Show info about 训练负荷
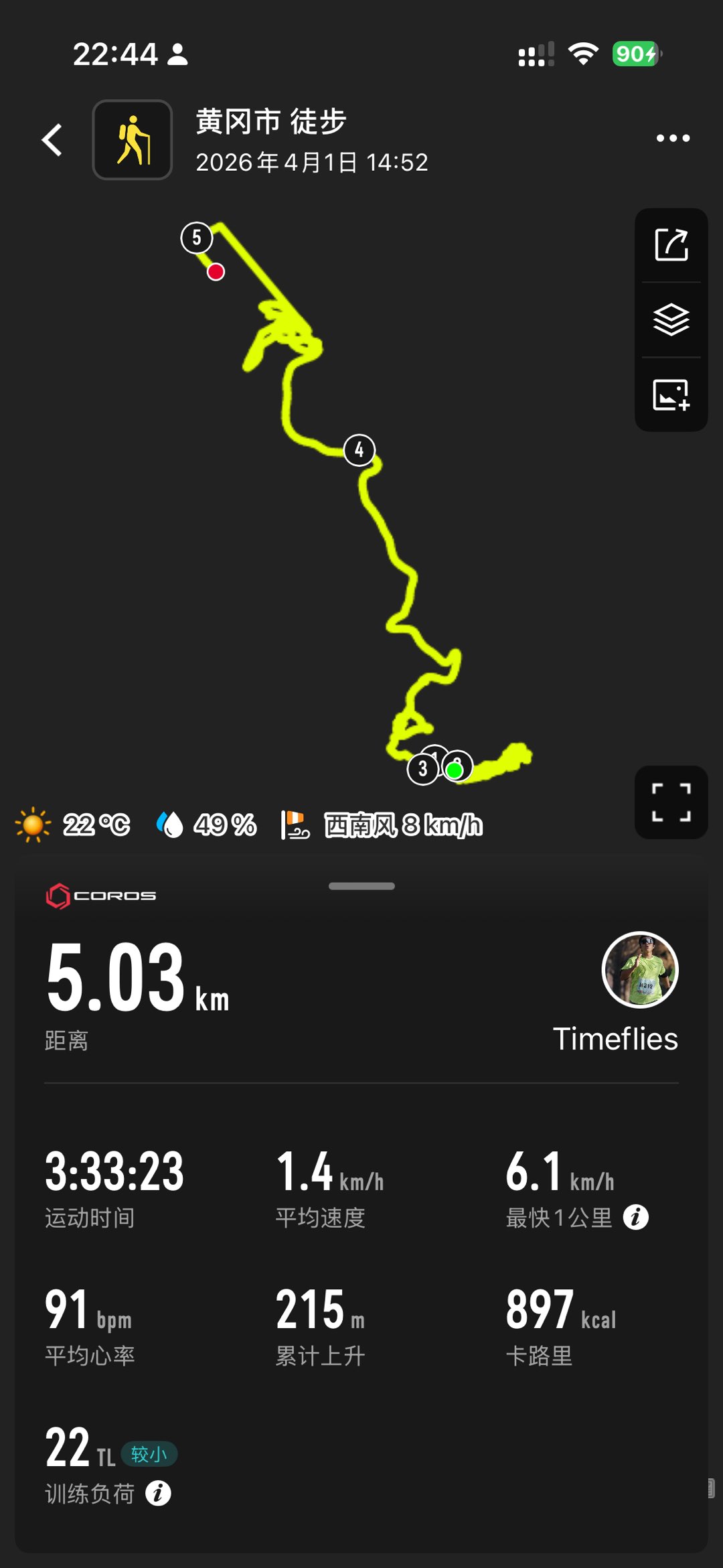The height and width of the screenshot is (1568, 723). 158,1493
